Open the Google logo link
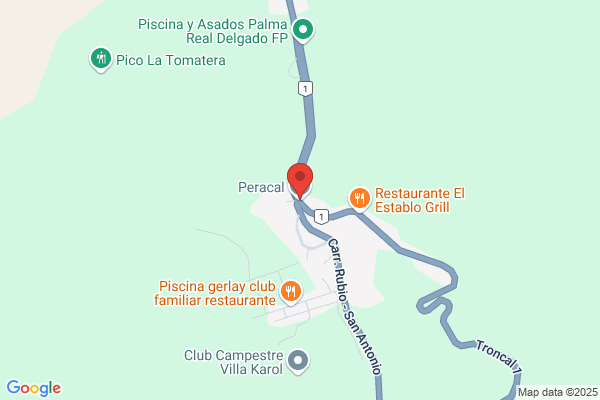Image resolution: width=600 pixels, height=400 pixels. click(34, 388)
